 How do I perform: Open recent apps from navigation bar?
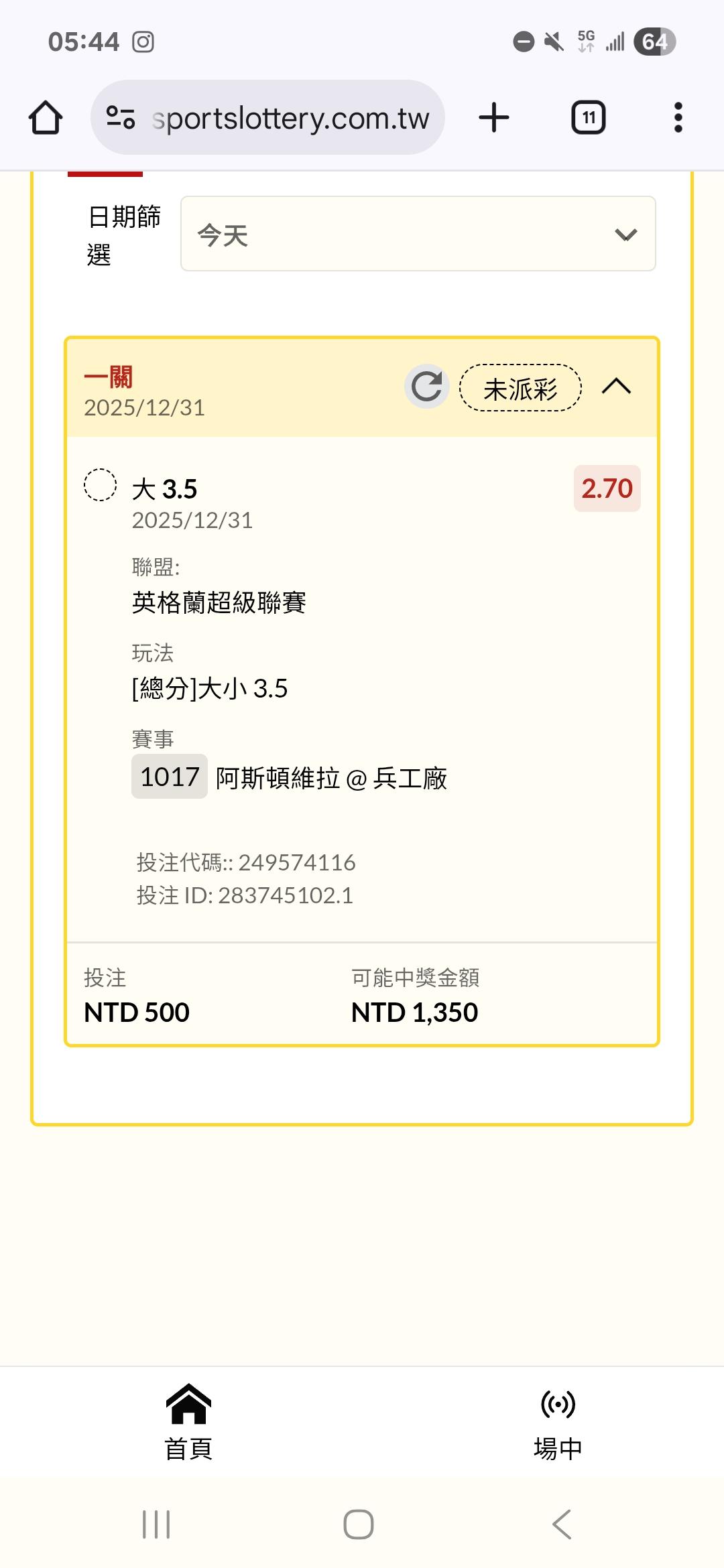pyautogui.click(x=156, y=1524)
